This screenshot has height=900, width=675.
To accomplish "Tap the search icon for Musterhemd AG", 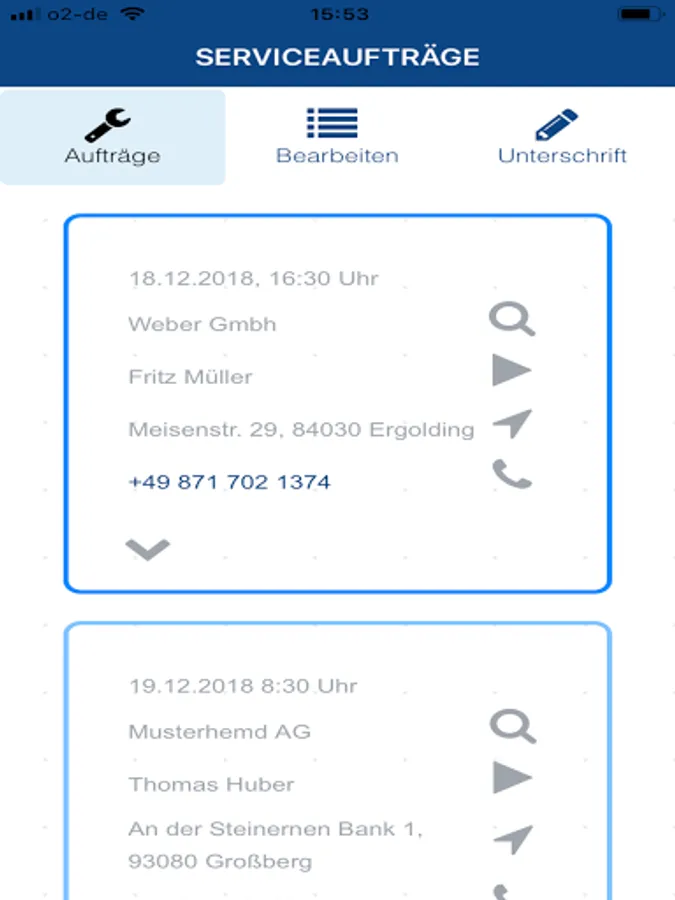I will [513, 726].
